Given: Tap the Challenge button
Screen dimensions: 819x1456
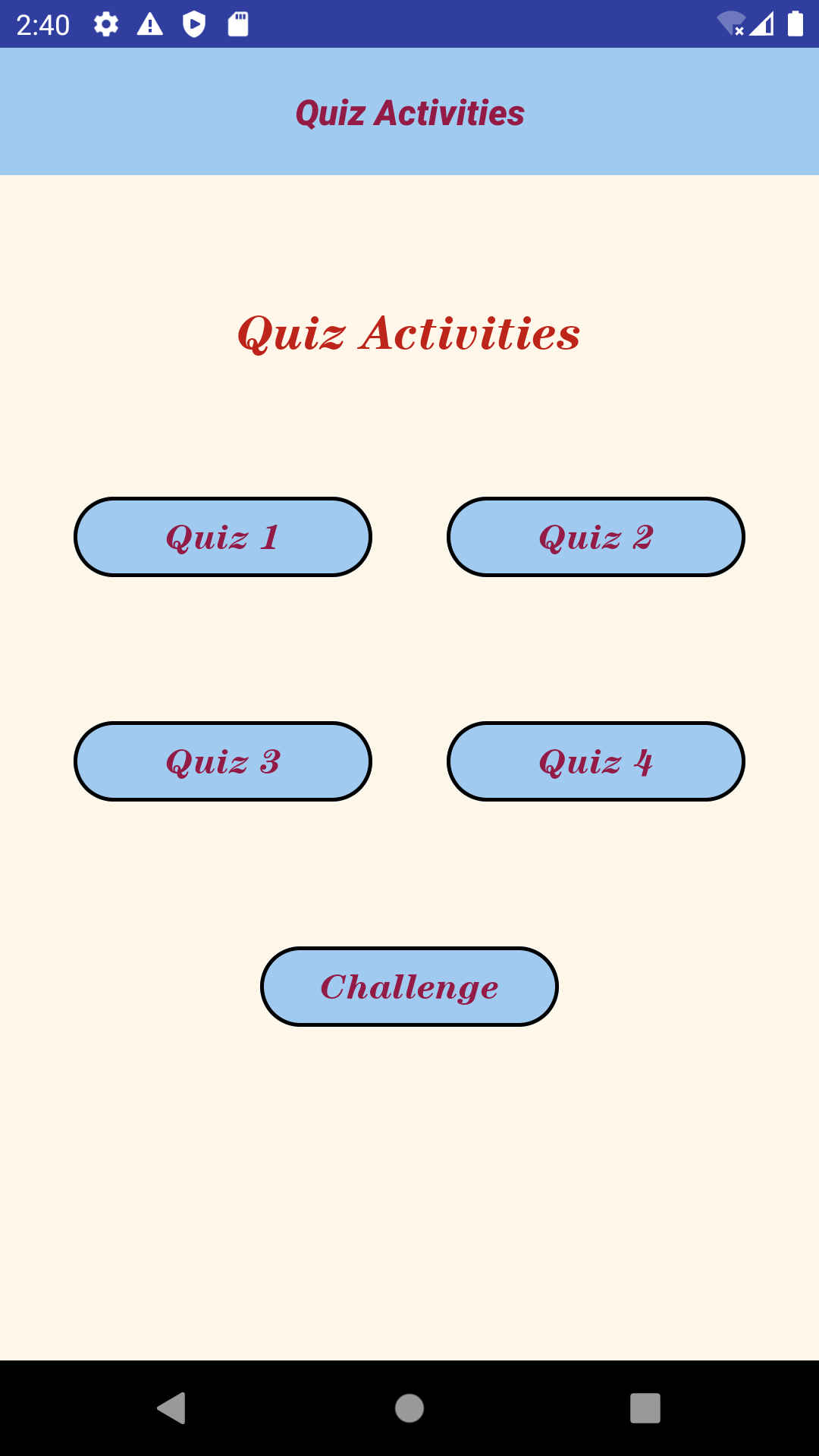Looking at the screenshot, I should pos(409,987).
